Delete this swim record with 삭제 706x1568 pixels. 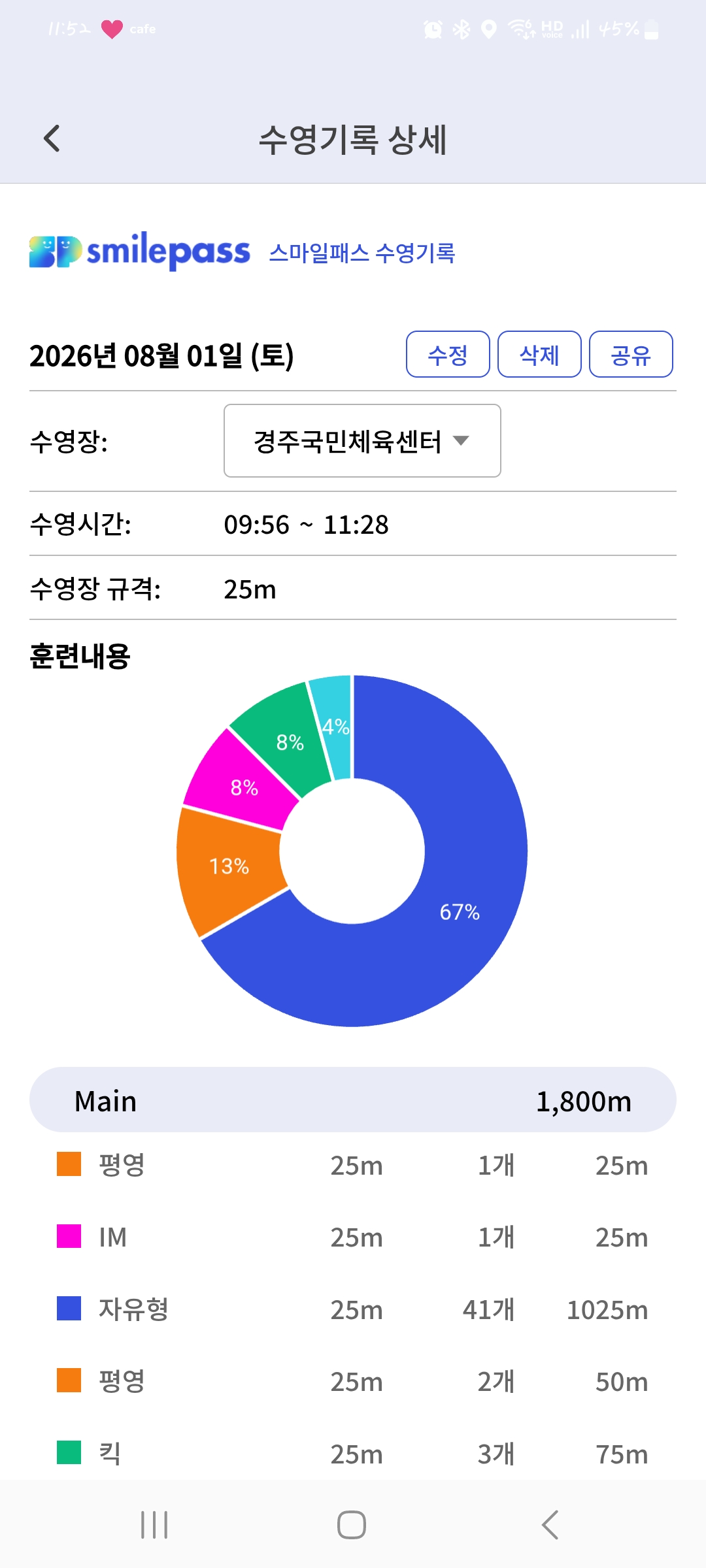click(x=539, y=354)
